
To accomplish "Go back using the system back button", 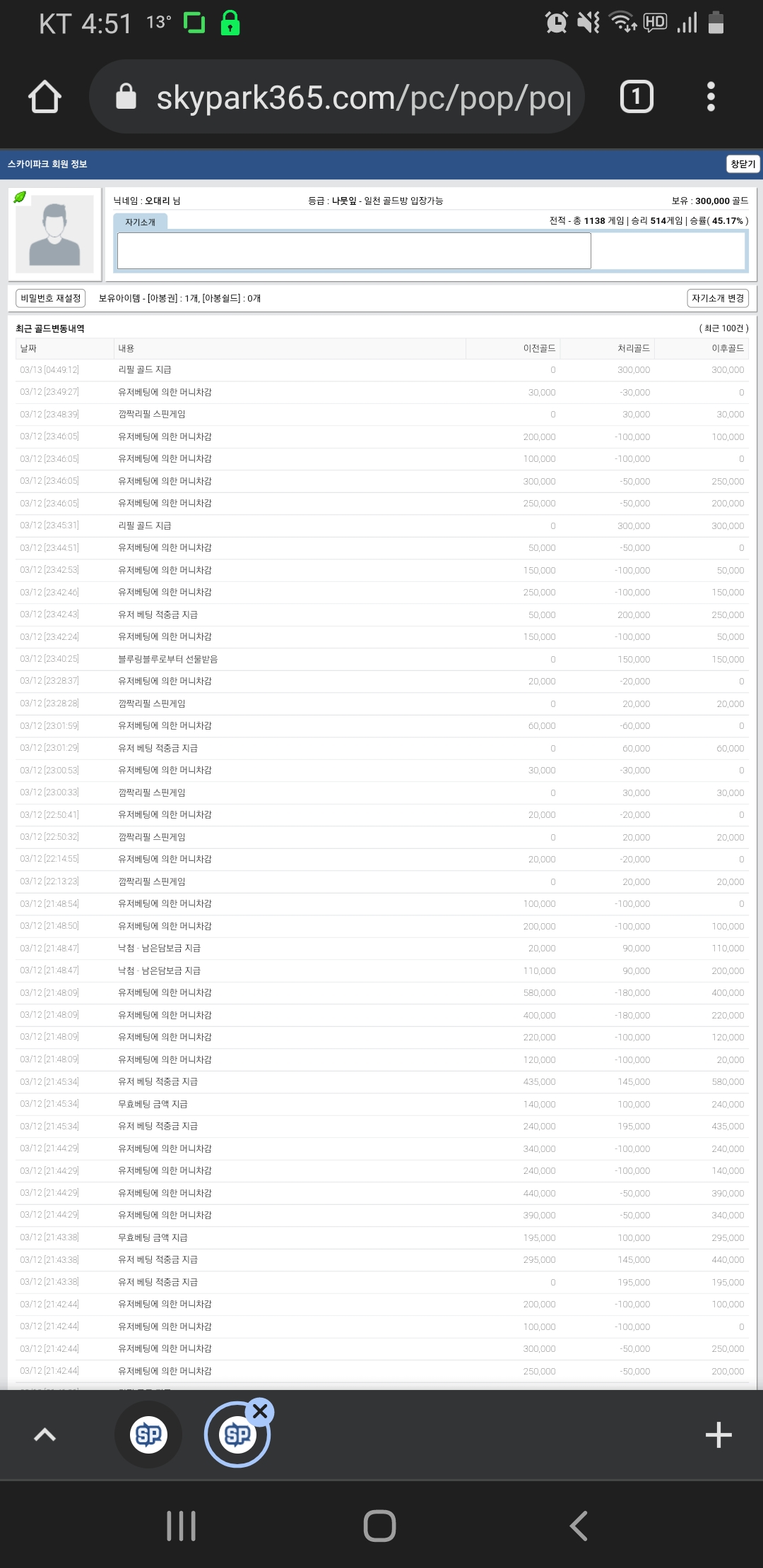I will [579, 1526].
